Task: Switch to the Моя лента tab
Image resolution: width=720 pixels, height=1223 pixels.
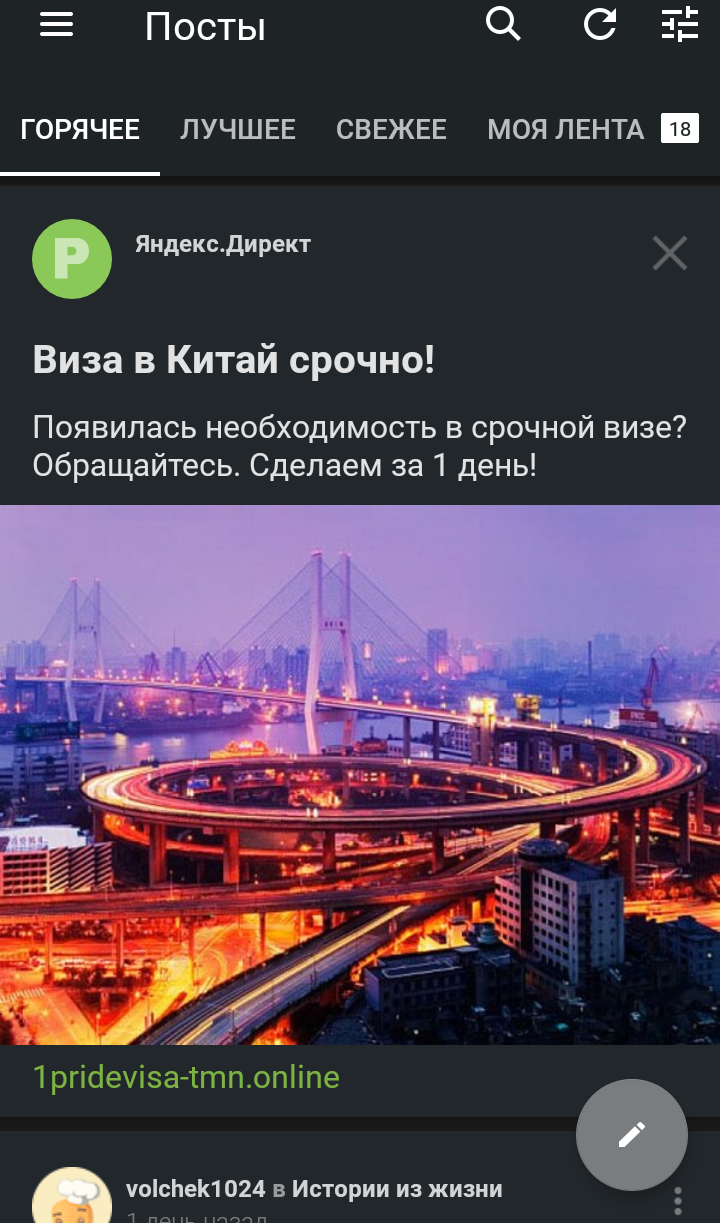Action: pos(566,130)
